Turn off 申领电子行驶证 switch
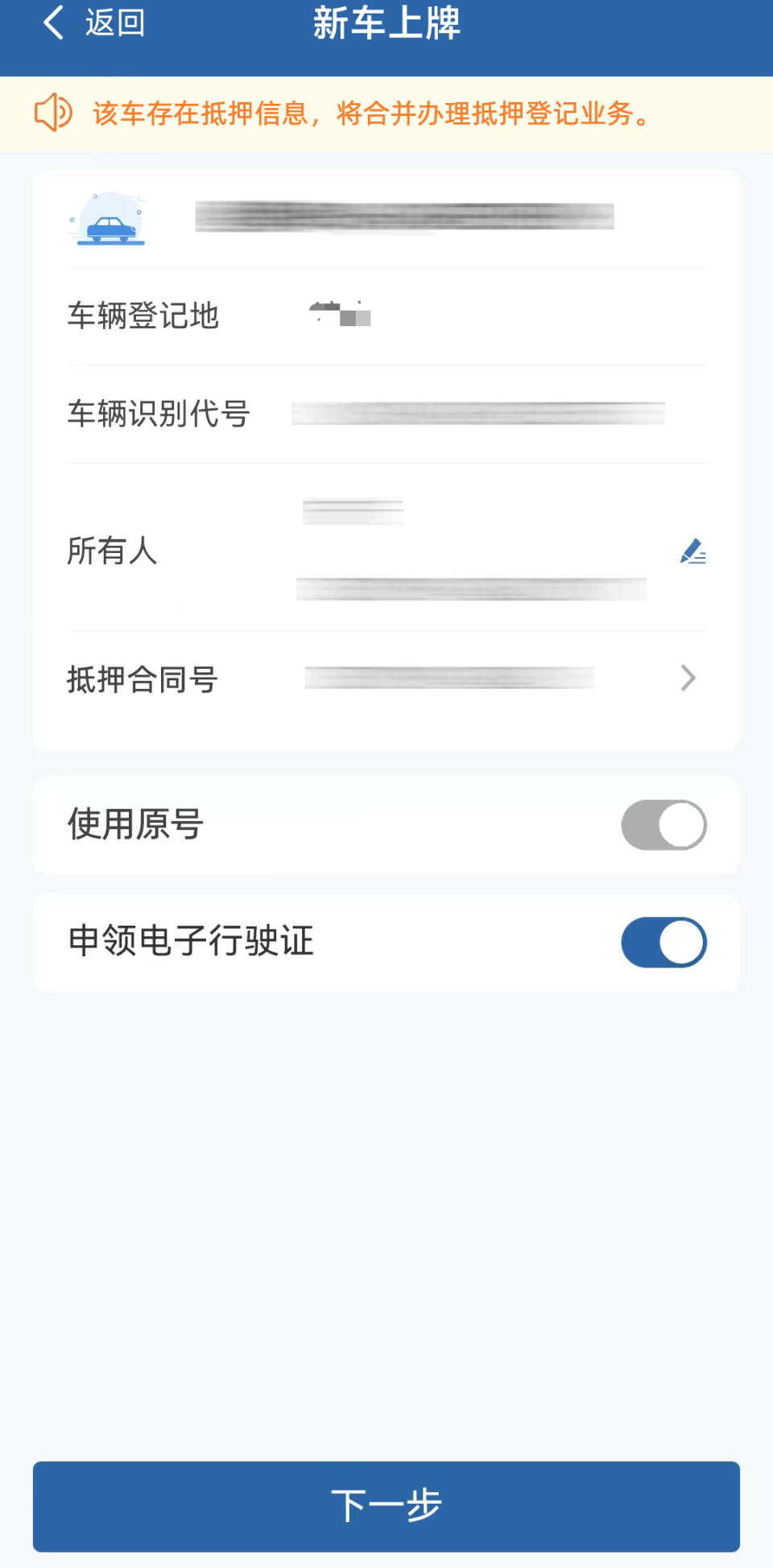The width and height of the screenshot is (773, 1568). tap(663, 943)
